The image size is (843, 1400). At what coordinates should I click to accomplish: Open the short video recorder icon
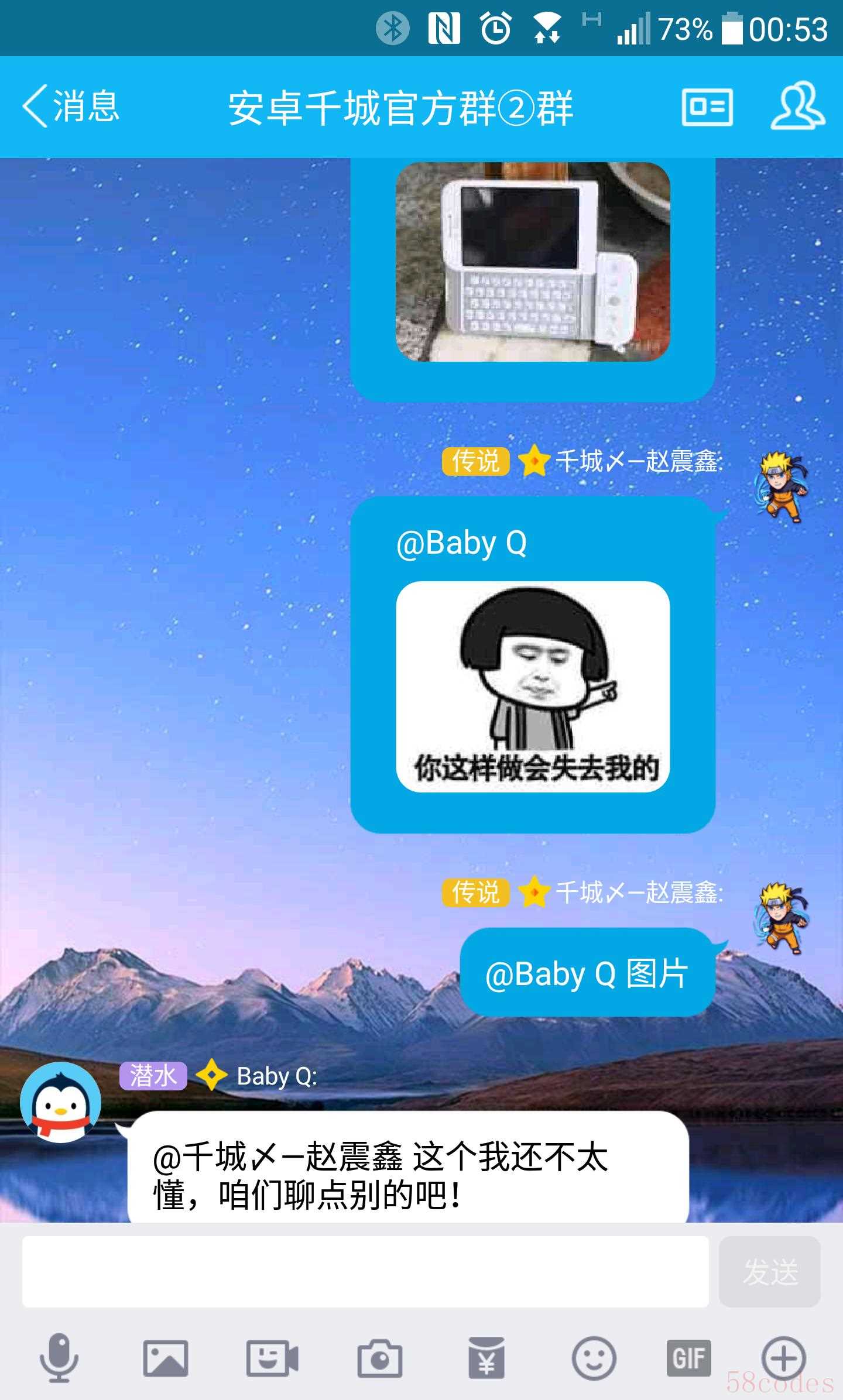coord(272,1358)
